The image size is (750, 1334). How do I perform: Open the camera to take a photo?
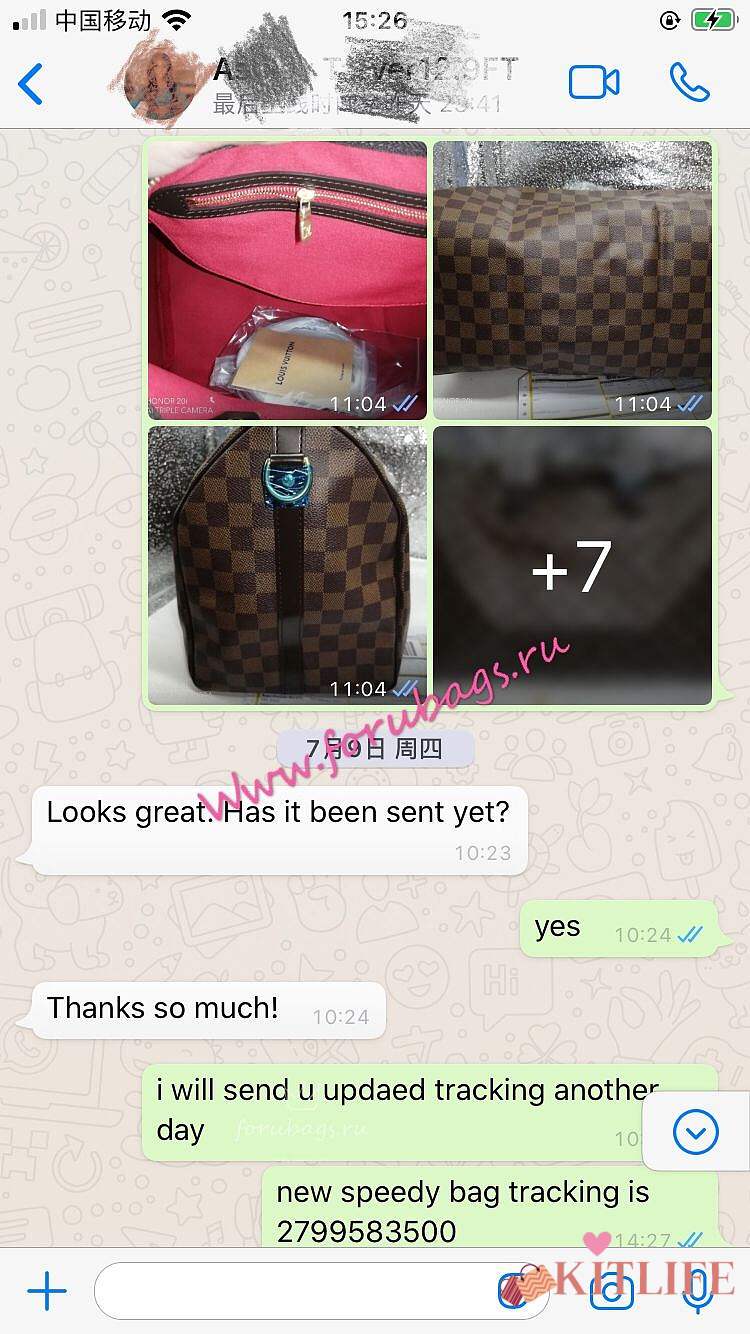pos(611,1292)
